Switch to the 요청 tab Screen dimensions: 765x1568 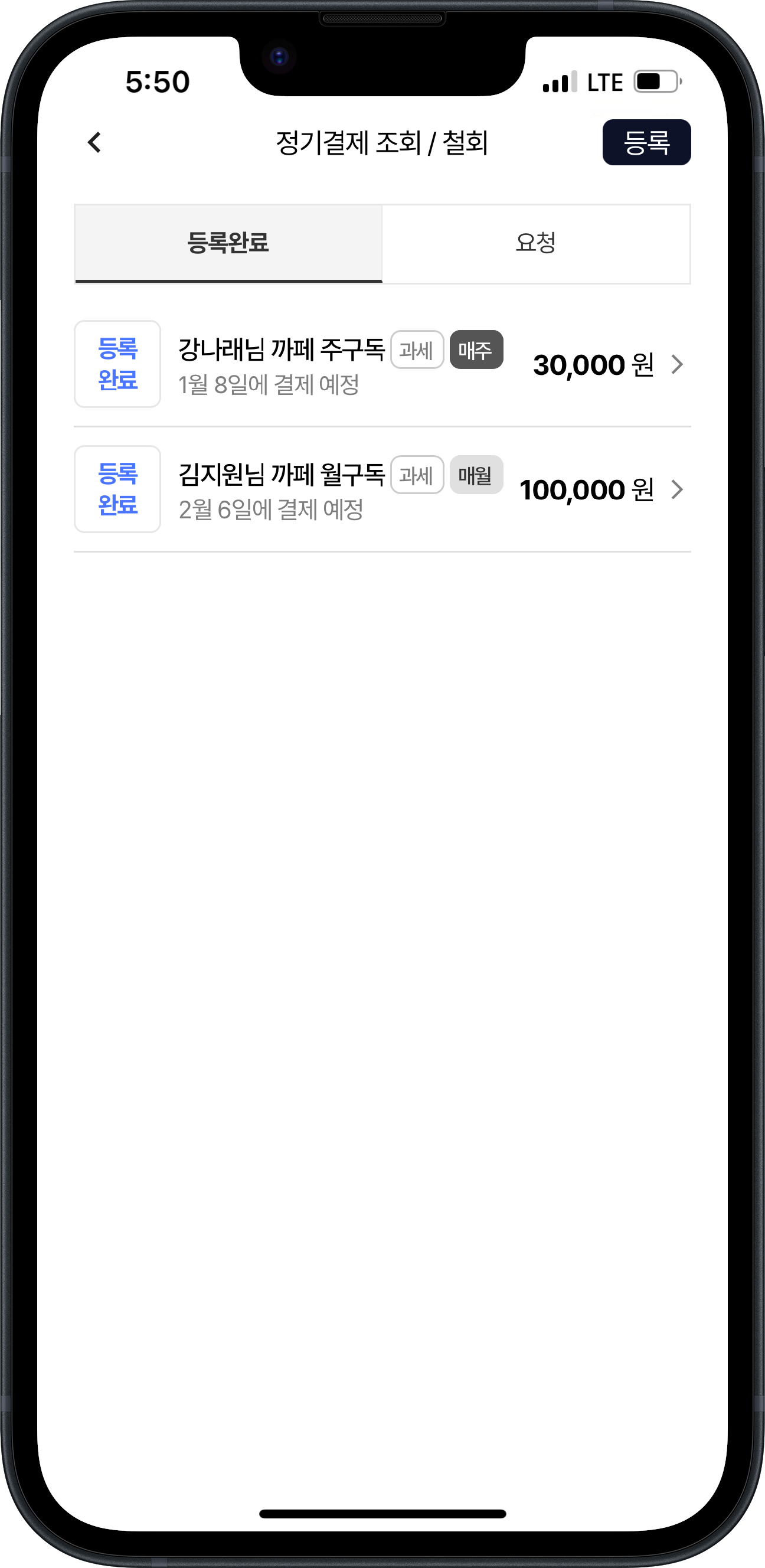click(x=535, y=243)
